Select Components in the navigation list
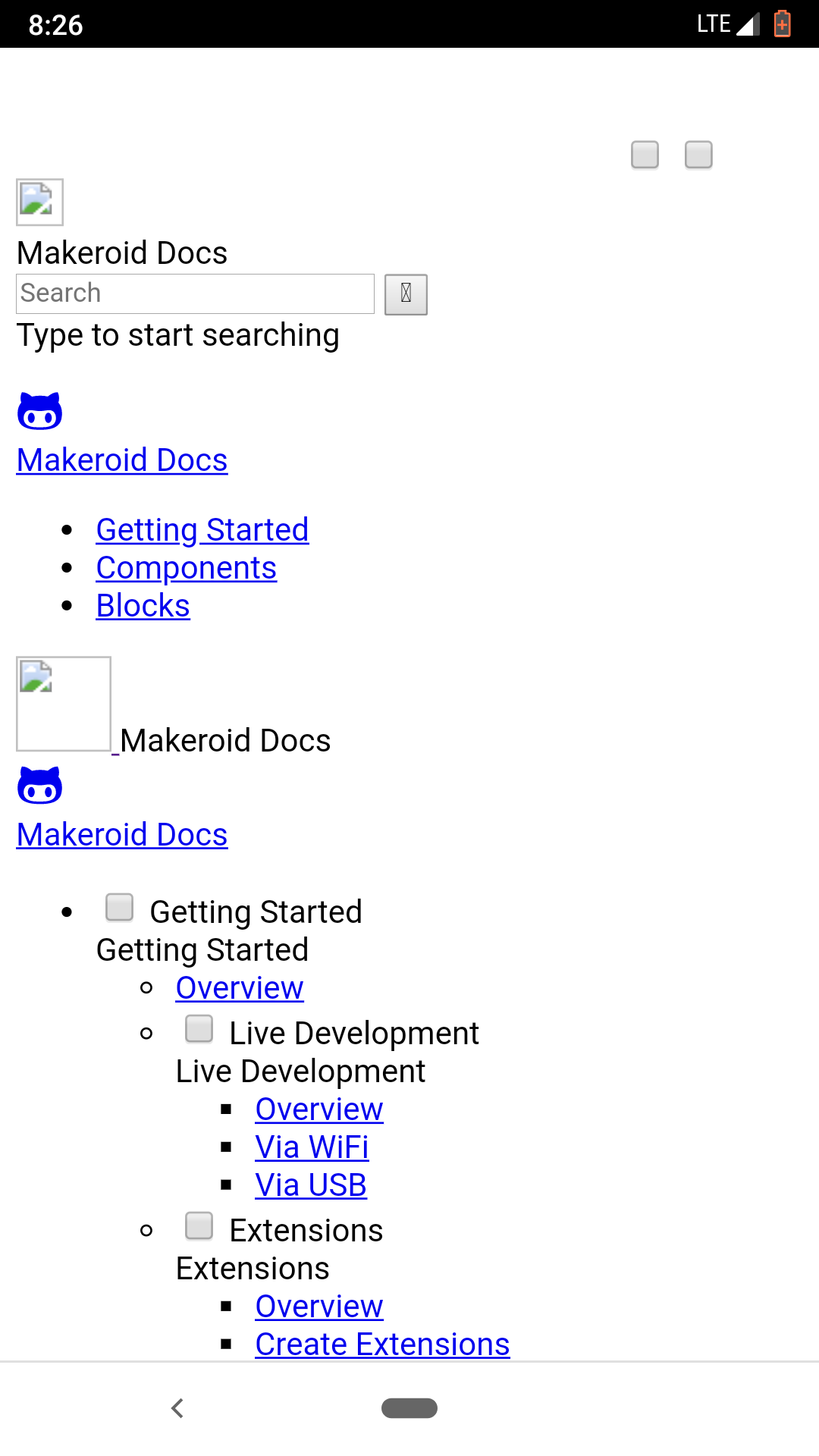This screenshot has height=1456, width=819. [x=187, y=567]
